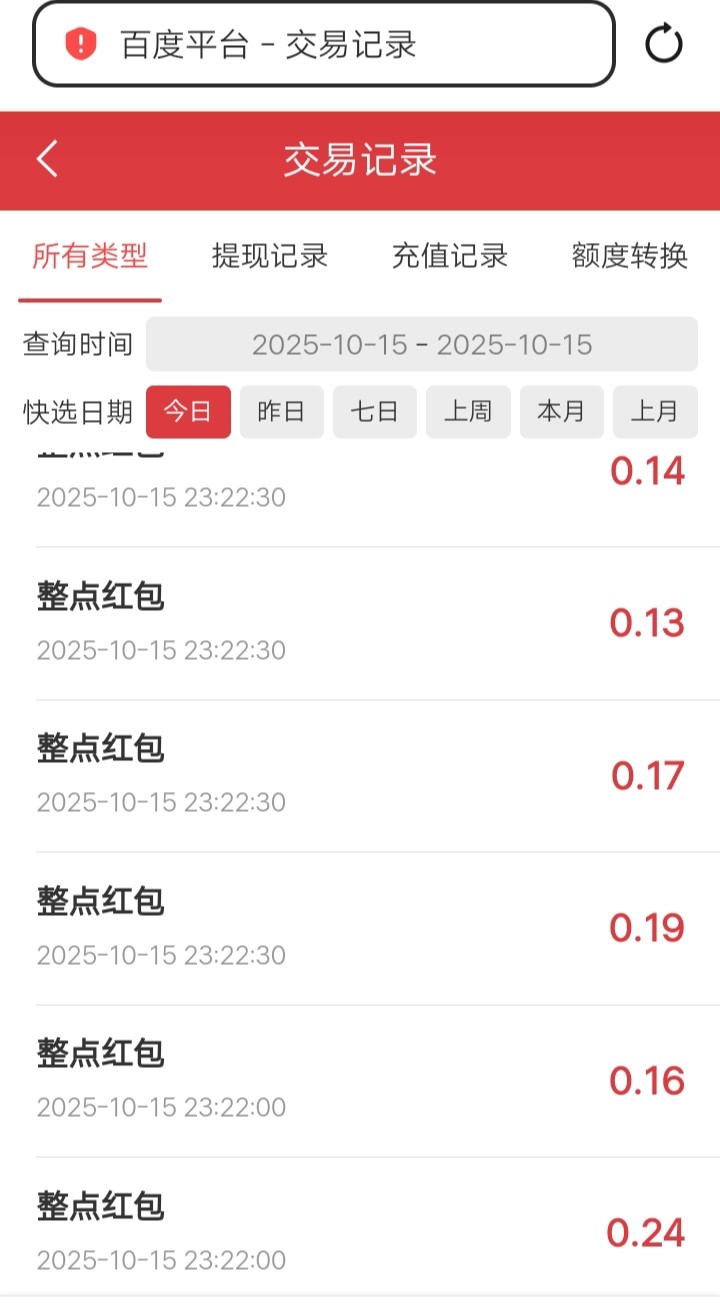Go back from 交易记录 page
The height and width of the screenshot is (1304, 720).
pyautogui.click(x=48, y=160)
